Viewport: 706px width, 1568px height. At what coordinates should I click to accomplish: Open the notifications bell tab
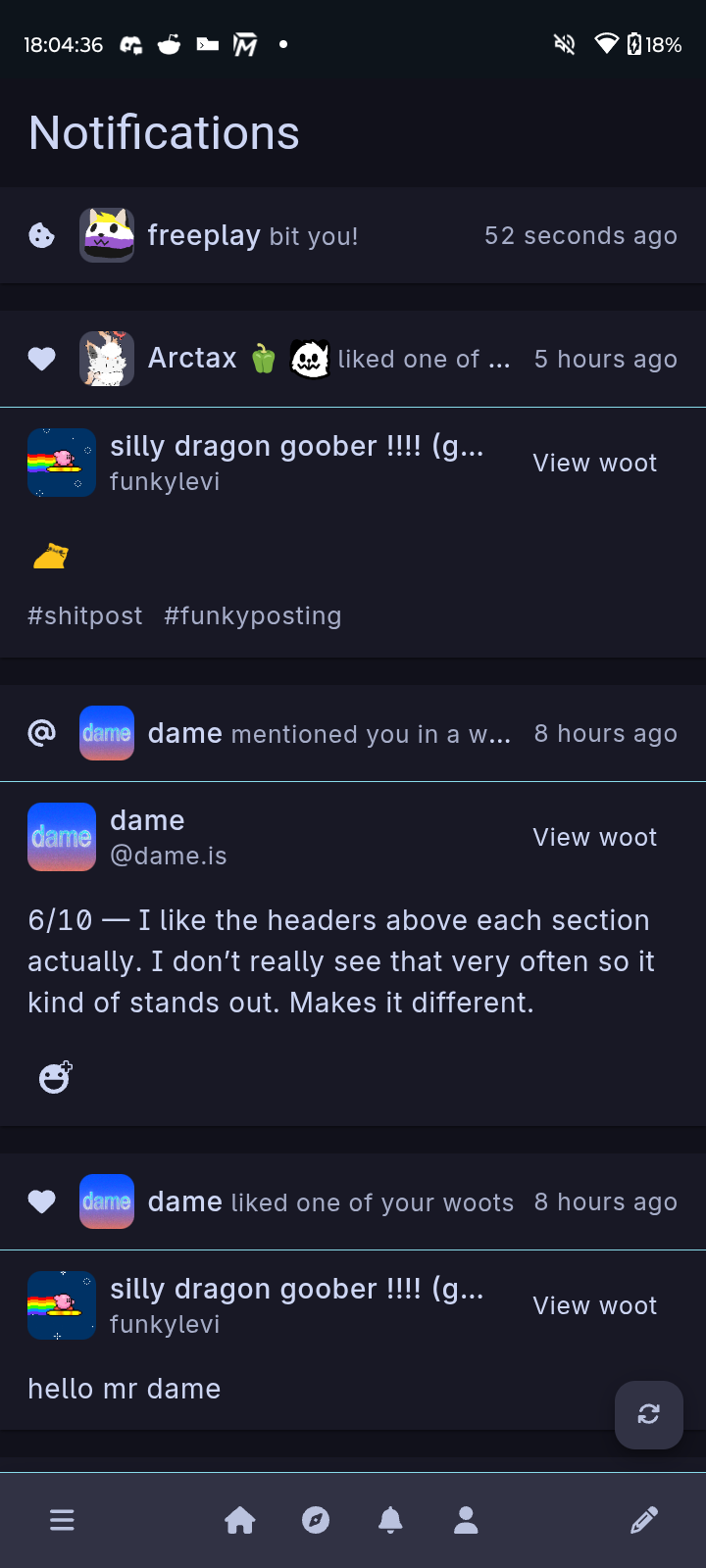(x=390, y=1520)
